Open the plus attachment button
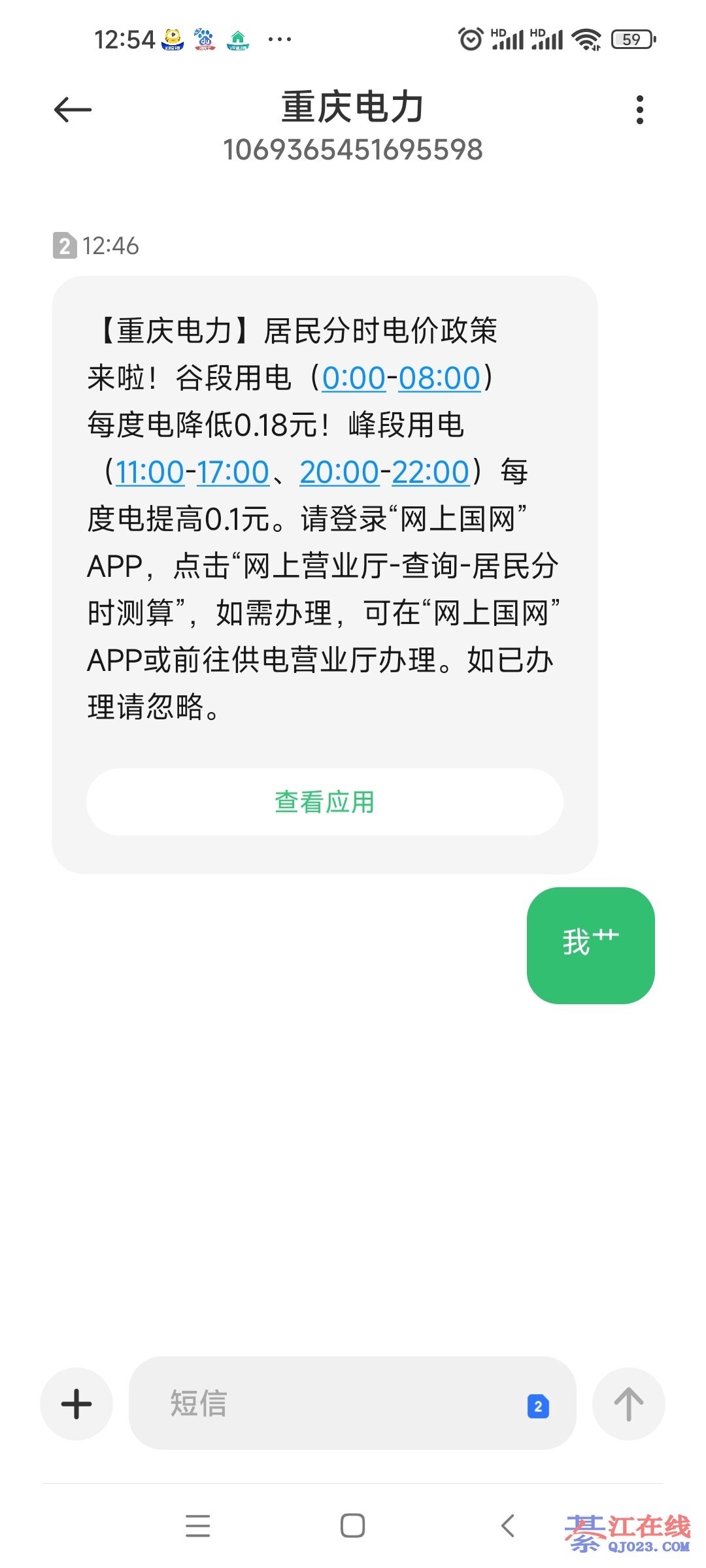Screen dimensions: 706x1568 76,1403
